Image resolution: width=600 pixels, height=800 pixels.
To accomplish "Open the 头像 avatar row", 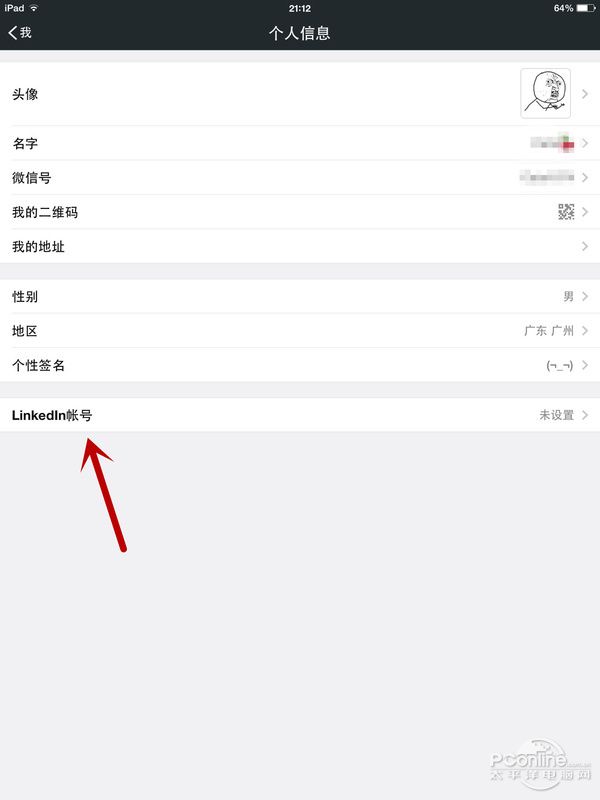I will tap(300, 94).
